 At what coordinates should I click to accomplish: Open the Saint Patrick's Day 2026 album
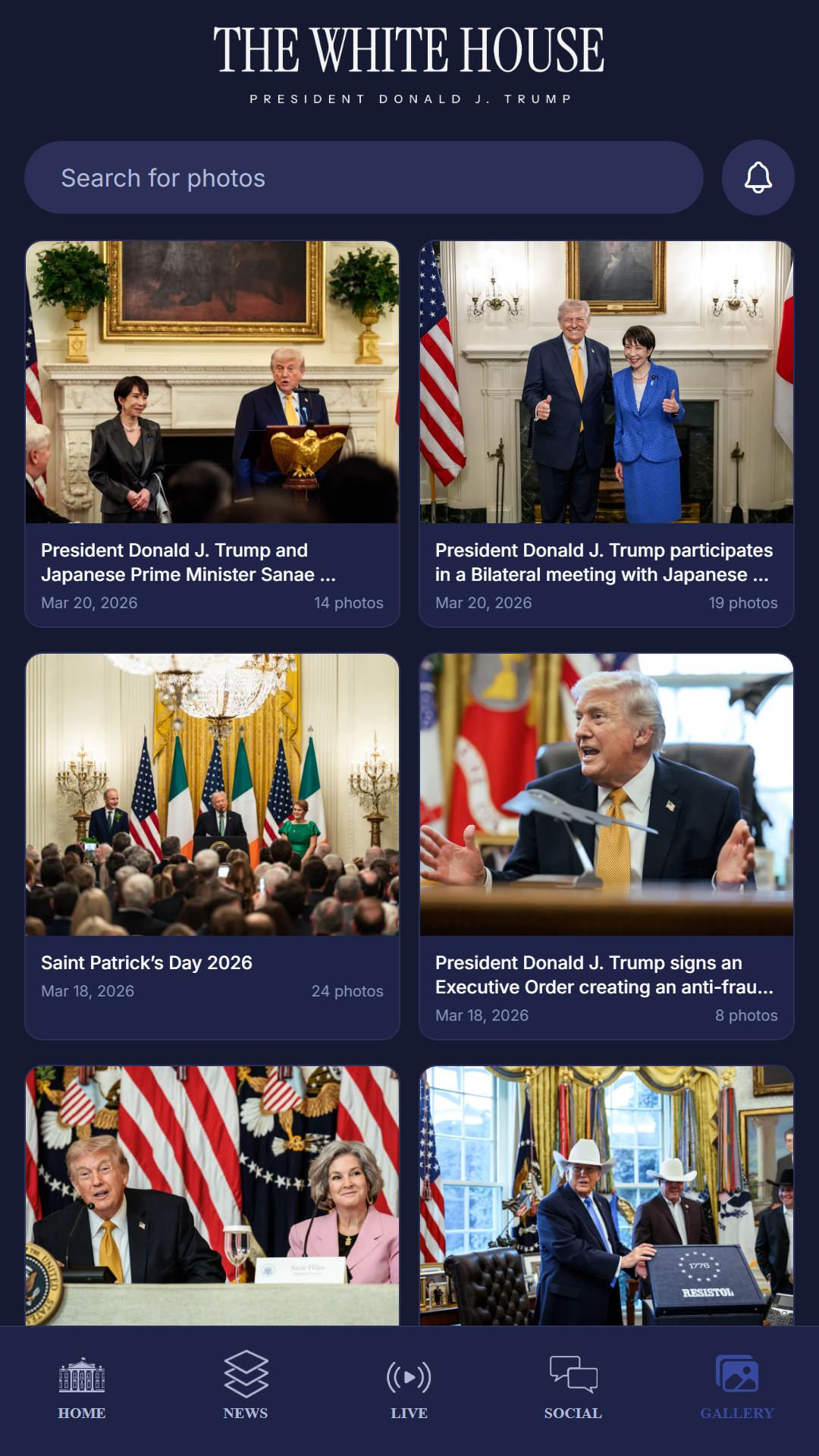(212, 846)
